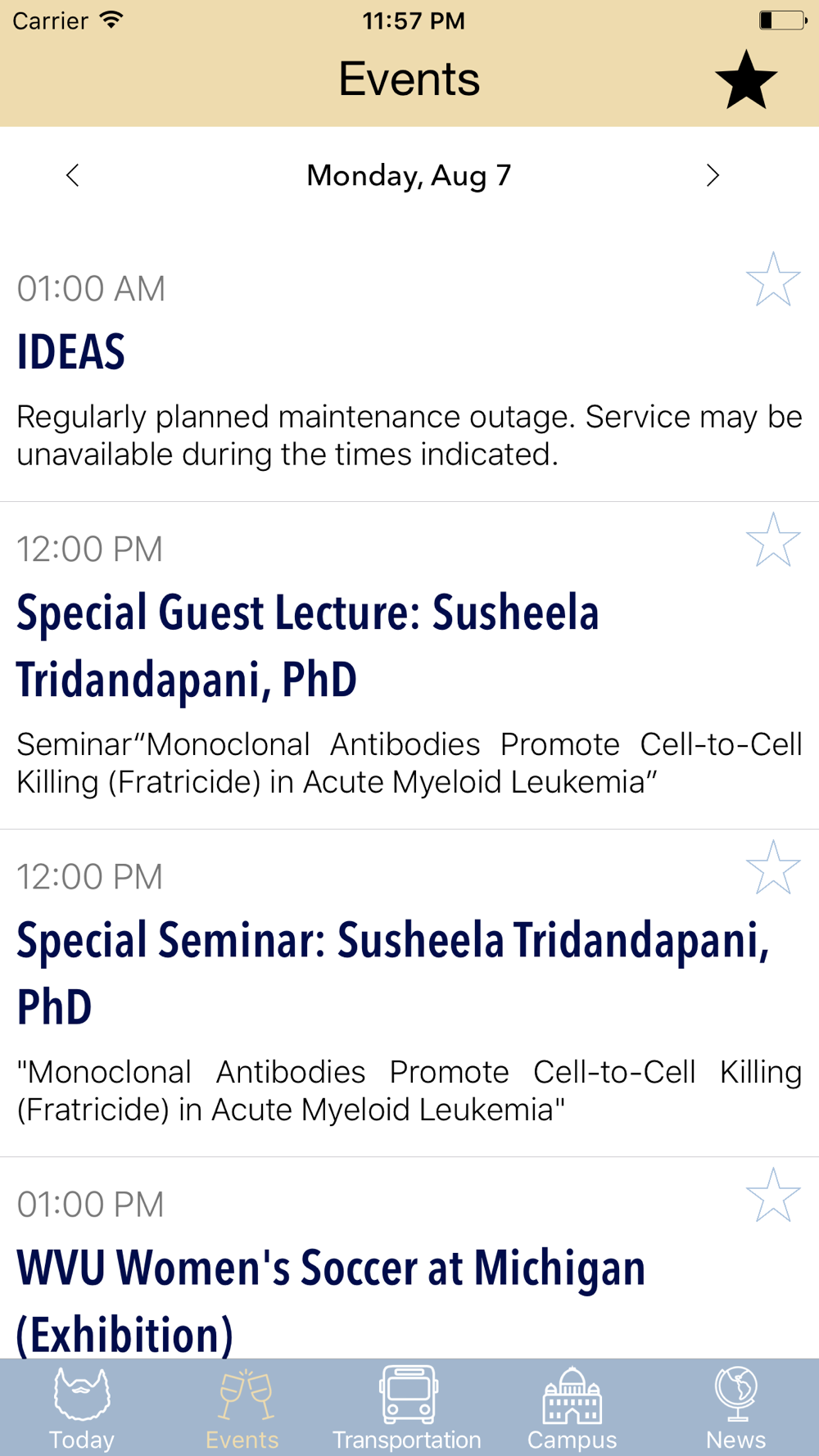The width and height of the screenshot is (819, 1456).
Task: Select the Events tab
Action: coord(242,1409)
